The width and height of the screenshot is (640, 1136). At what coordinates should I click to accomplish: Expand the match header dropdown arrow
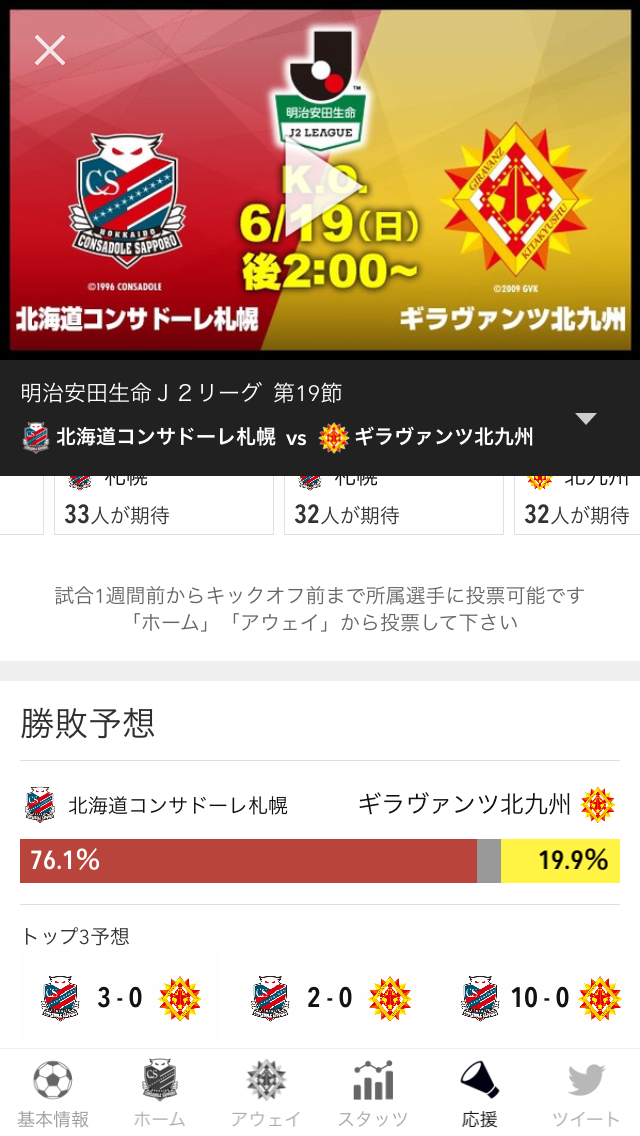tap(586, 419)
